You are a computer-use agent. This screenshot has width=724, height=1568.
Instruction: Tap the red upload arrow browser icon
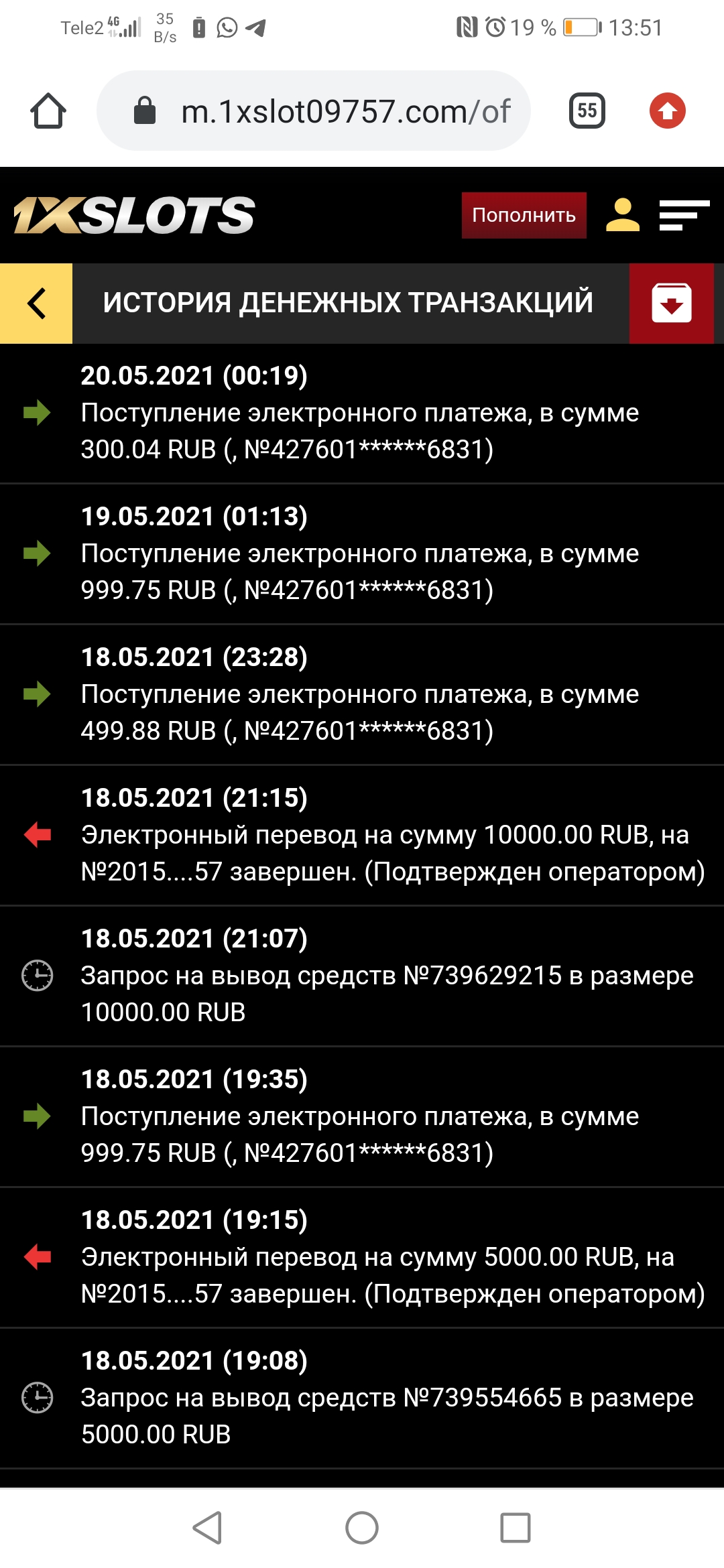(x=667, y=111)
